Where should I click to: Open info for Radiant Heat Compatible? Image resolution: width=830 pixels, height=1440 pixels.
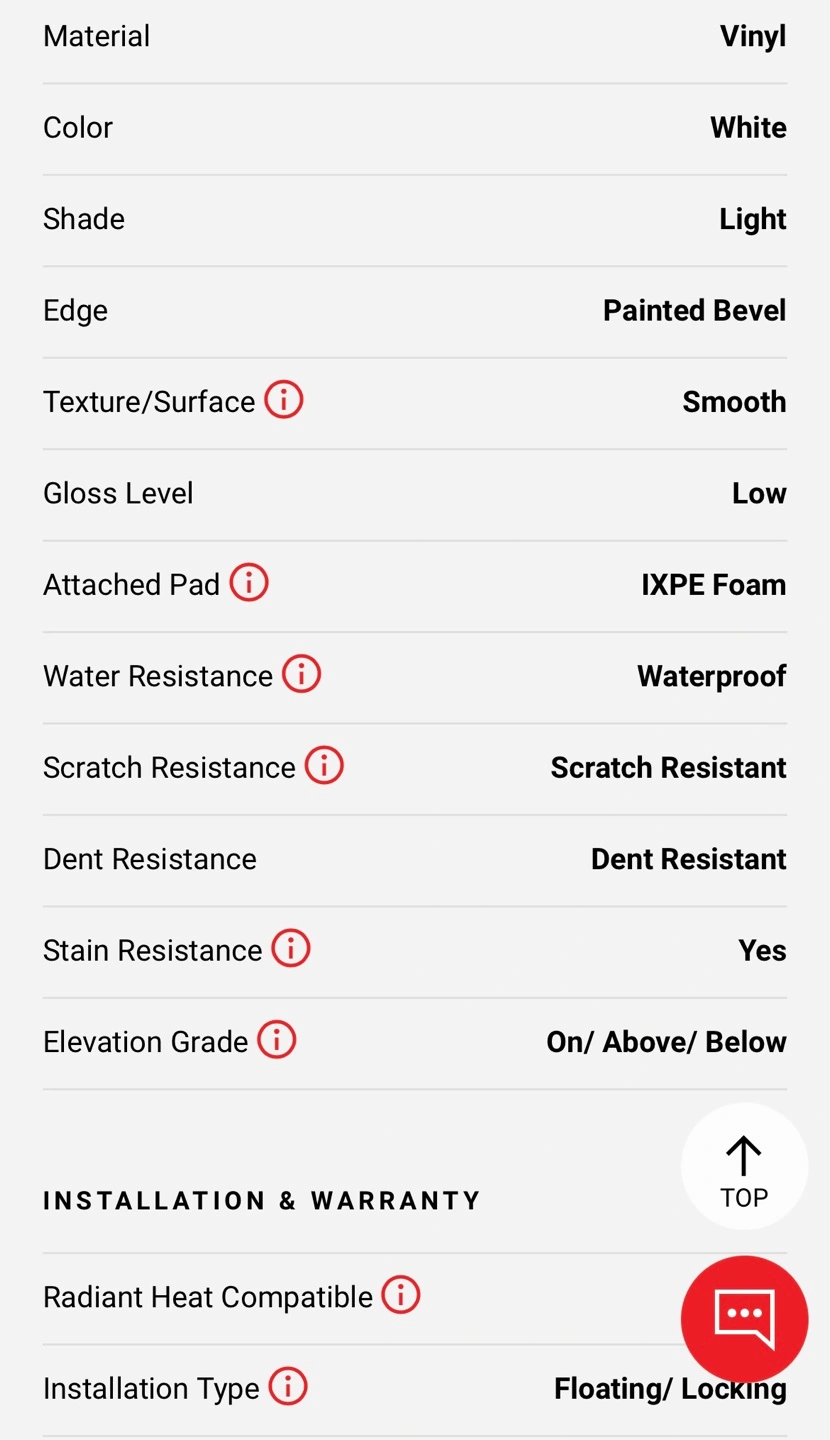[x=401, y=1296]
